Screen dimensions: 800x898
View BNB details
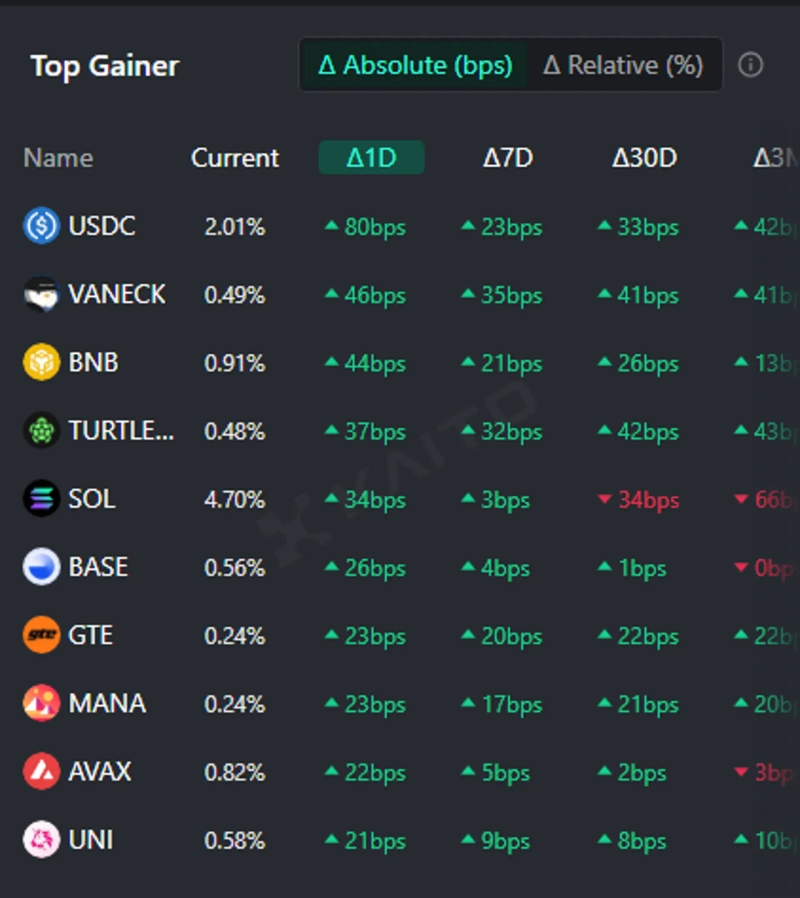tap(93, 362)
